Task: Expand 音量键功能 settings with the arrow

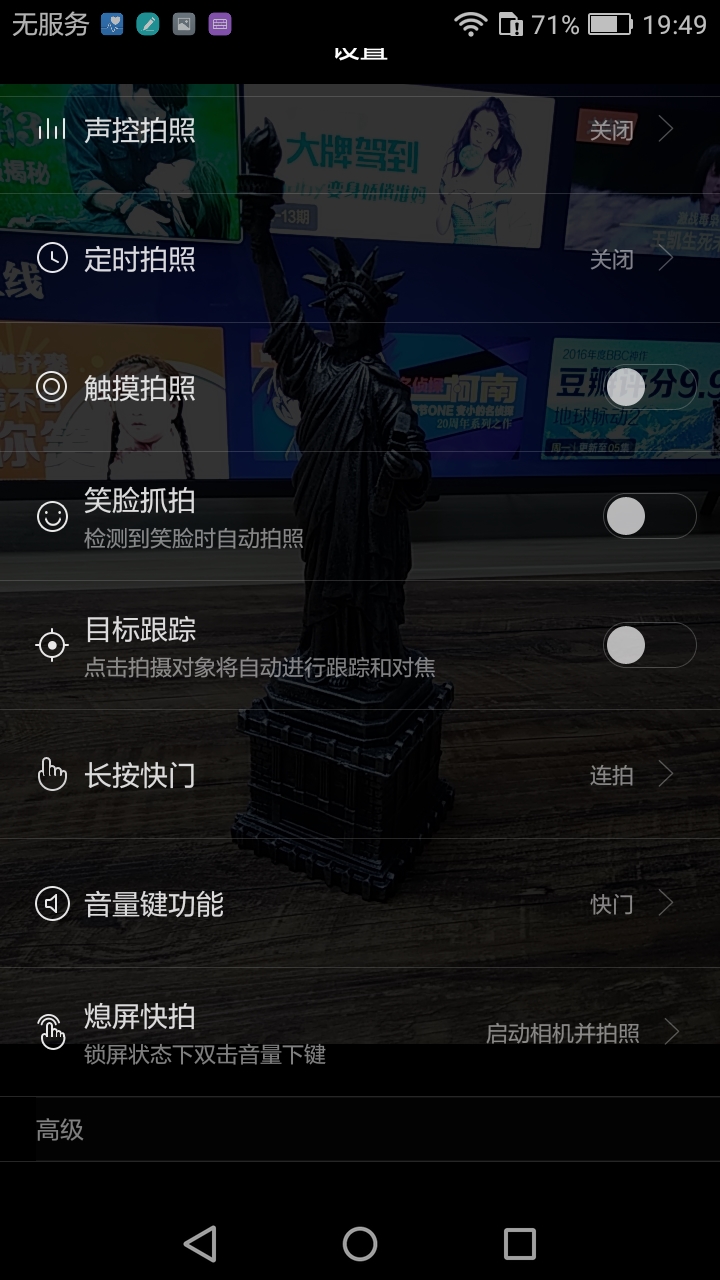Action: [667, 903]
